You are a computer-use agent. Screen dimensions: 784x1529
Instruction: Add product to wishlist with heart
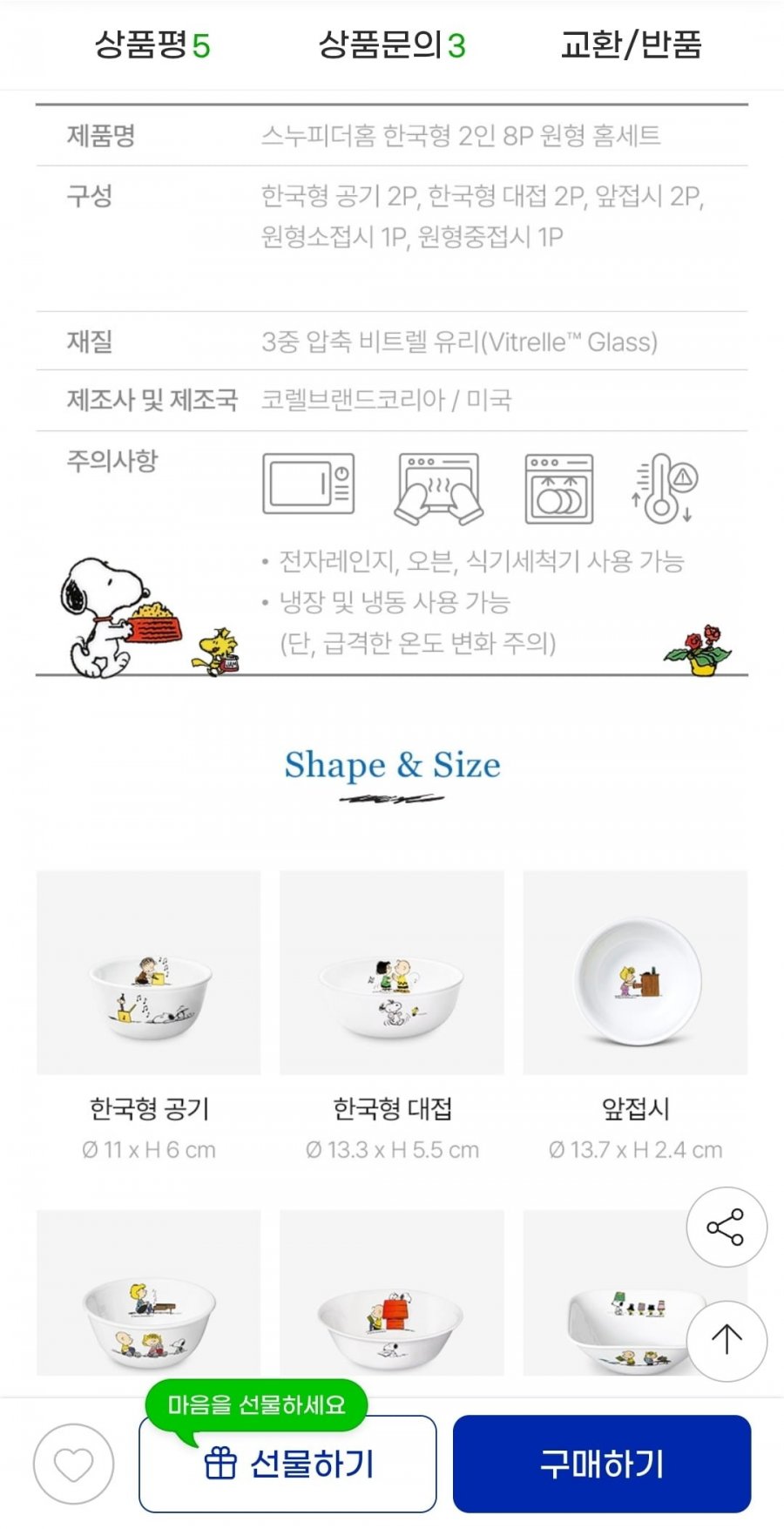click(x=74, y=1464)
